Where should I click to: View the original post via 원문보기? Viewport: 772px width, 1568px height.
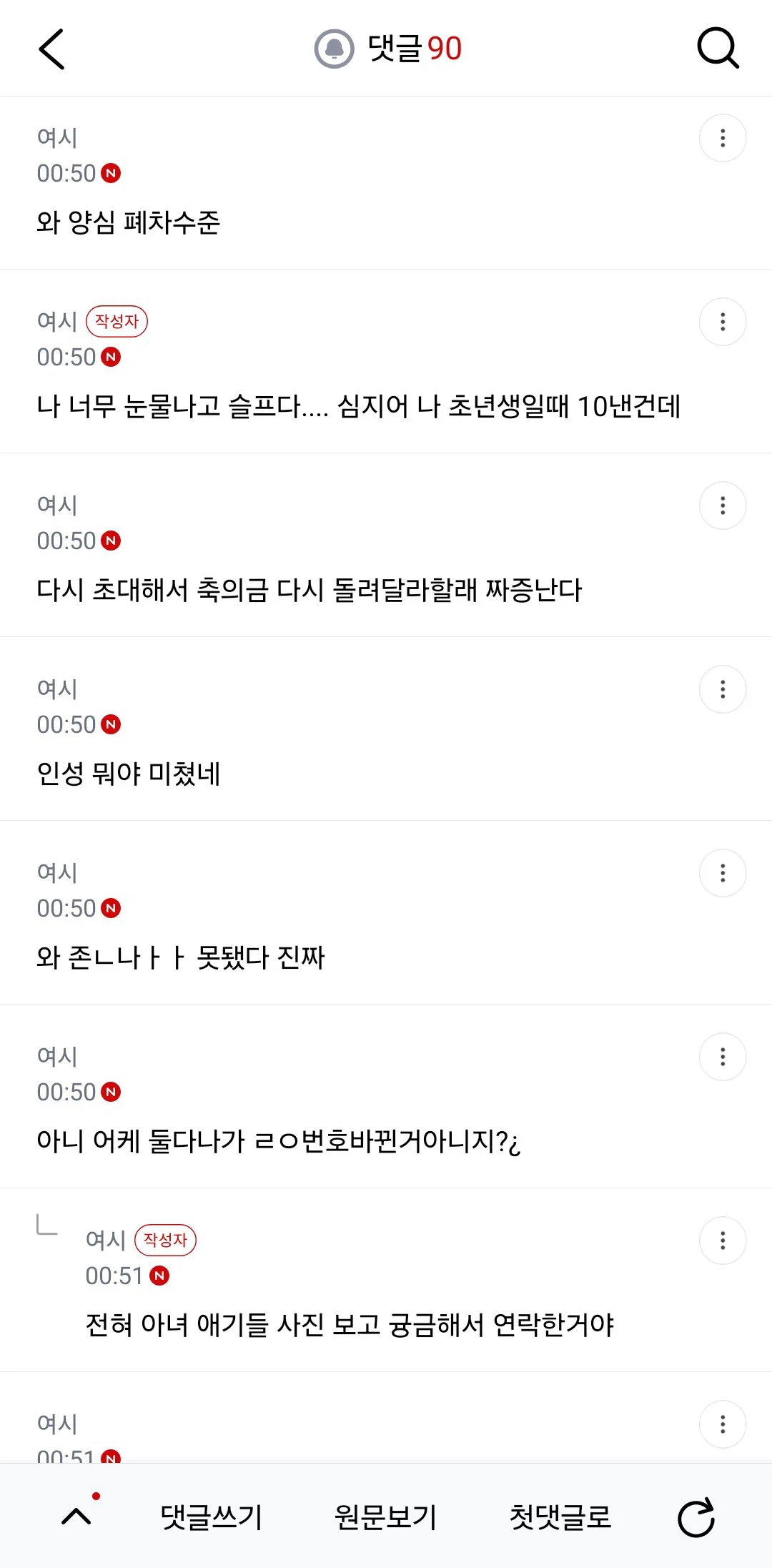pyautogui.click(x=386, y=1517)
